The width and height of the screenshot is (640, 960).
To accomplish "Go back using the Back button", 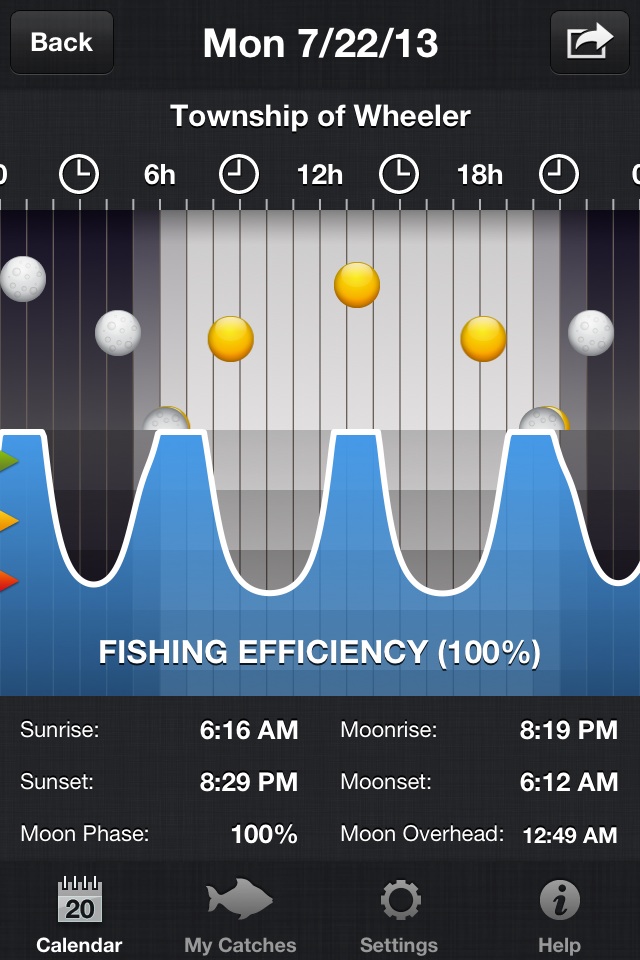I will click(61, 43).
